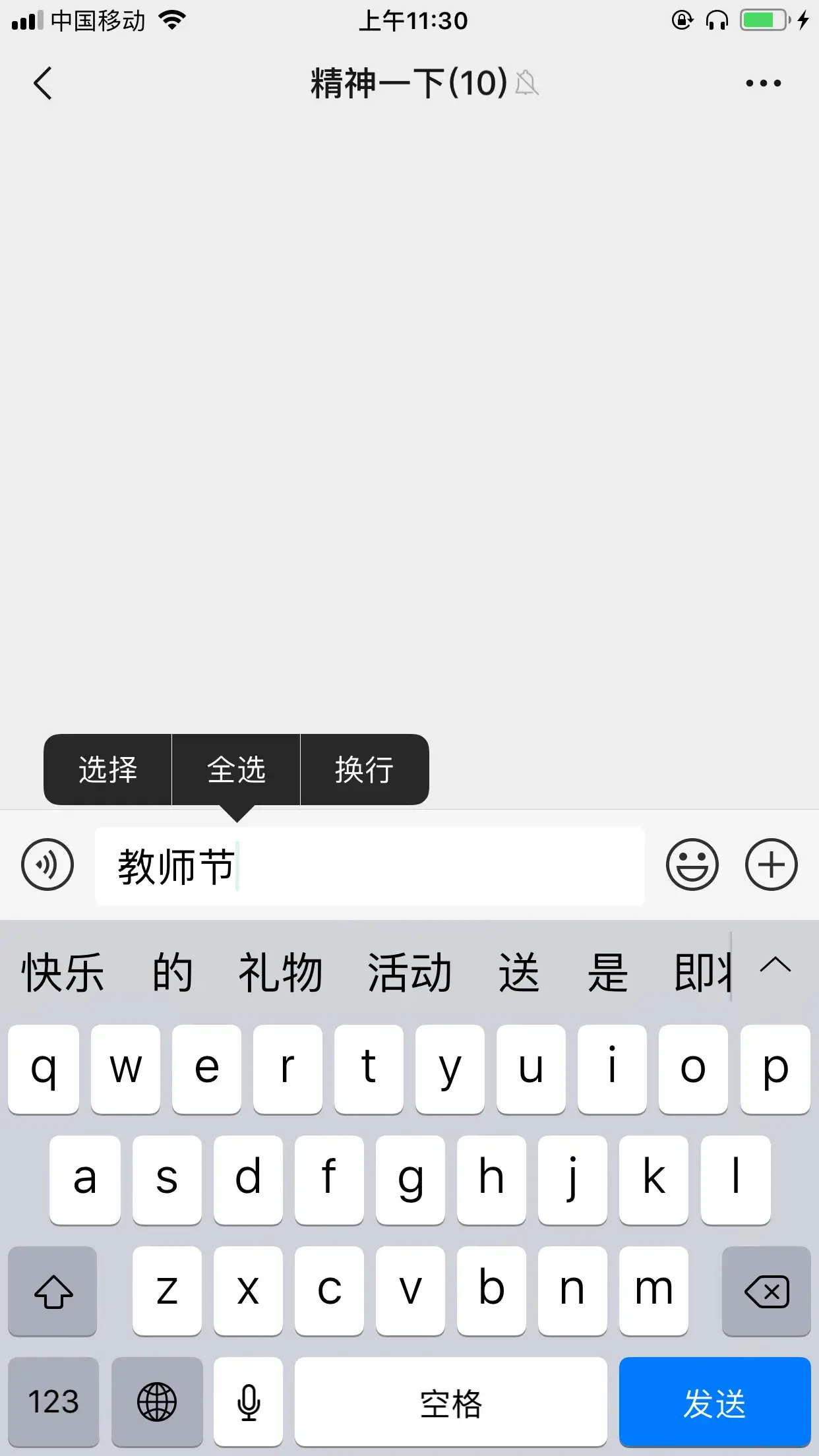Tap 选择 in the text popup
This screenshot has height=1456, width=819.
107,770
